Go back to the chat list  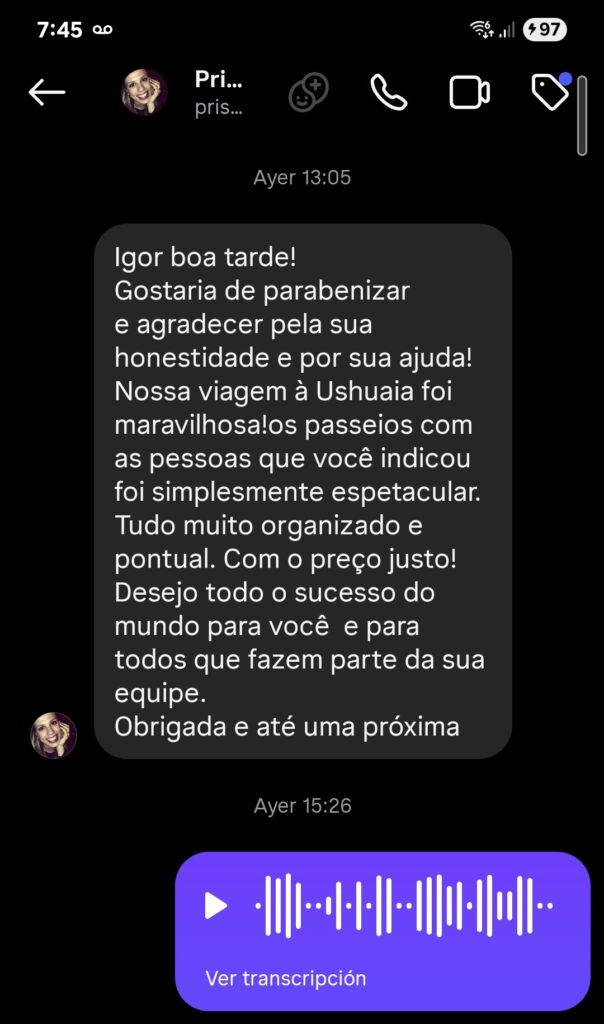[47, 93]
